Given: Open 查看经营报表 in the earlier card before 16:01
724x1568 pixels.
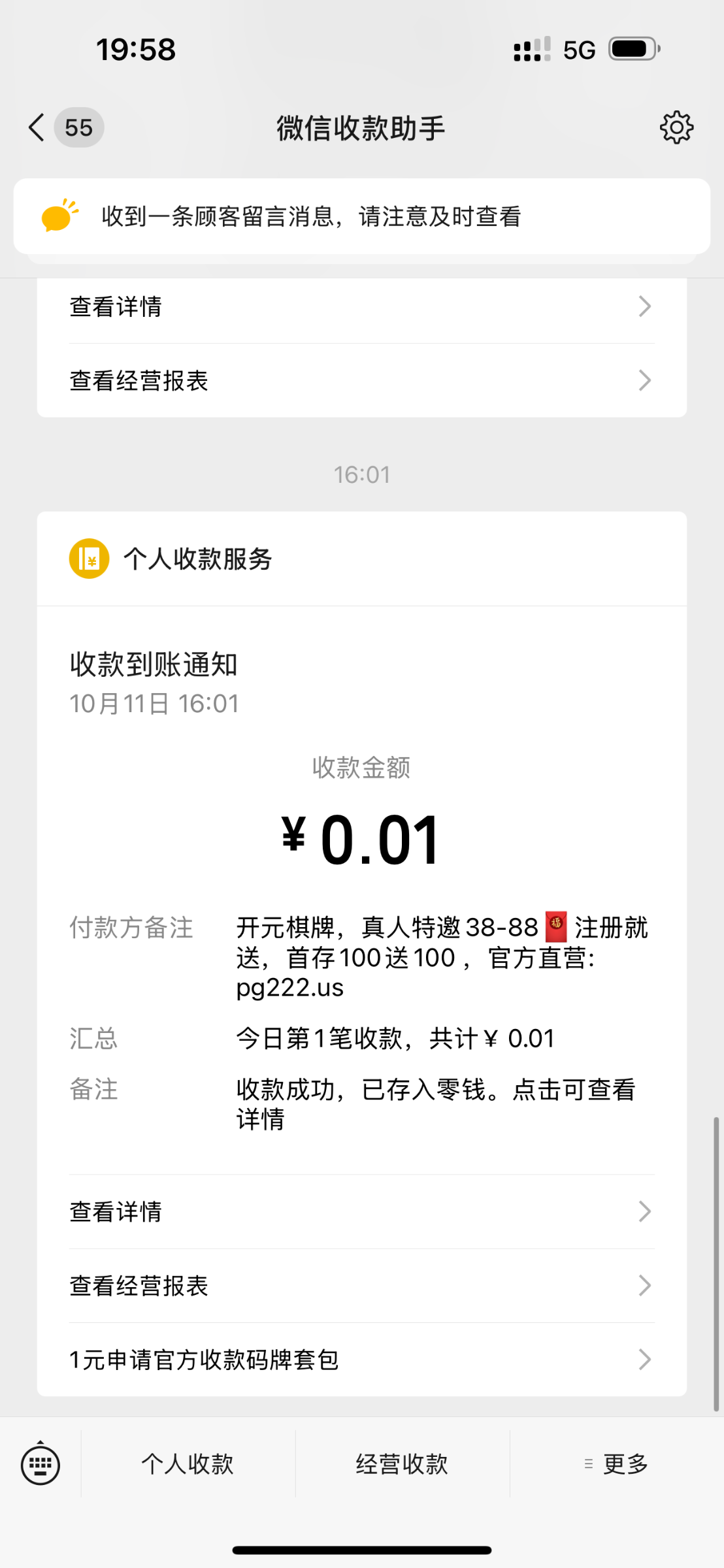Looking at the screenshot, I should 361,380.
